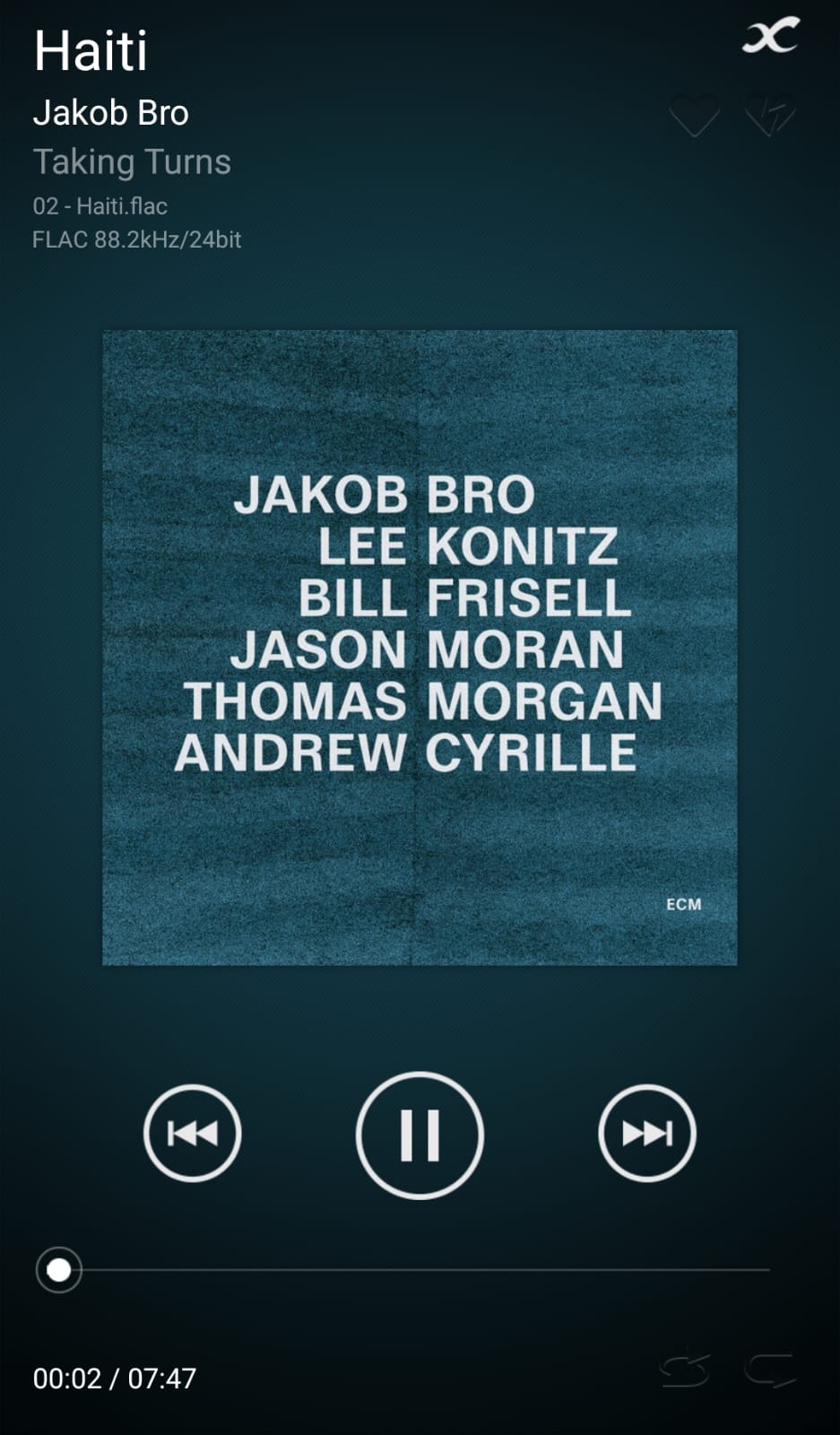
Task: Pause the track Haiti
Action: [x=420, y=1135]
